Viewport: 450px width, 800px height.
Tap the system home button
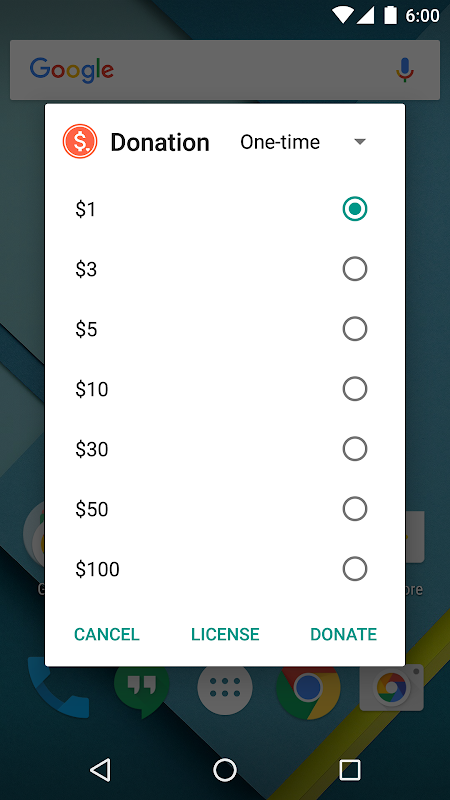[224, 769]
